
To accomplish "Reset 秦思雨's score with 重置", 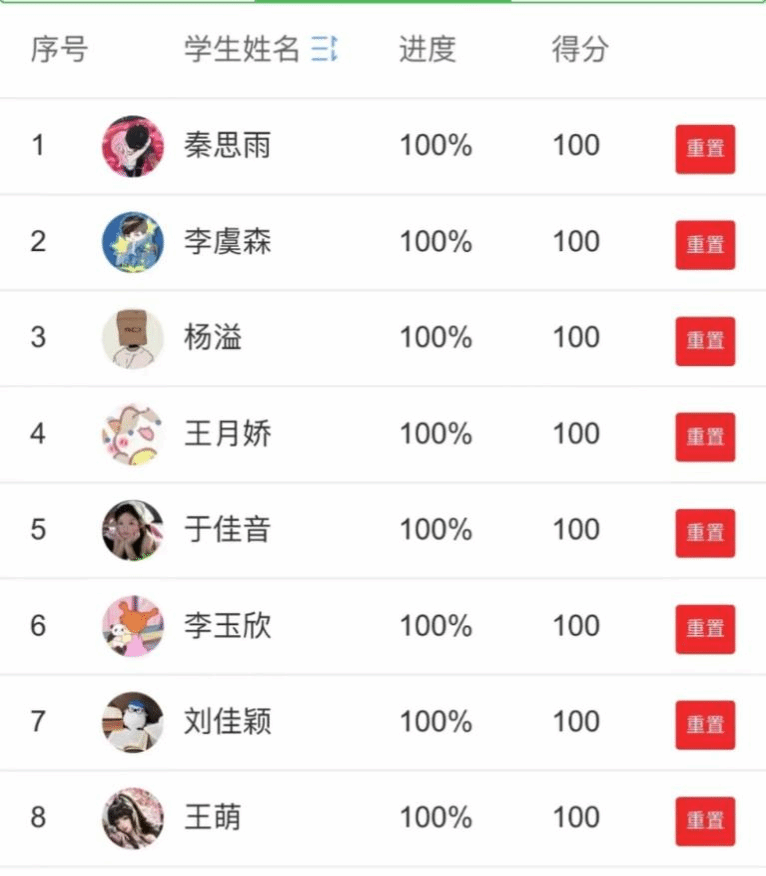I will pos(705,149).
